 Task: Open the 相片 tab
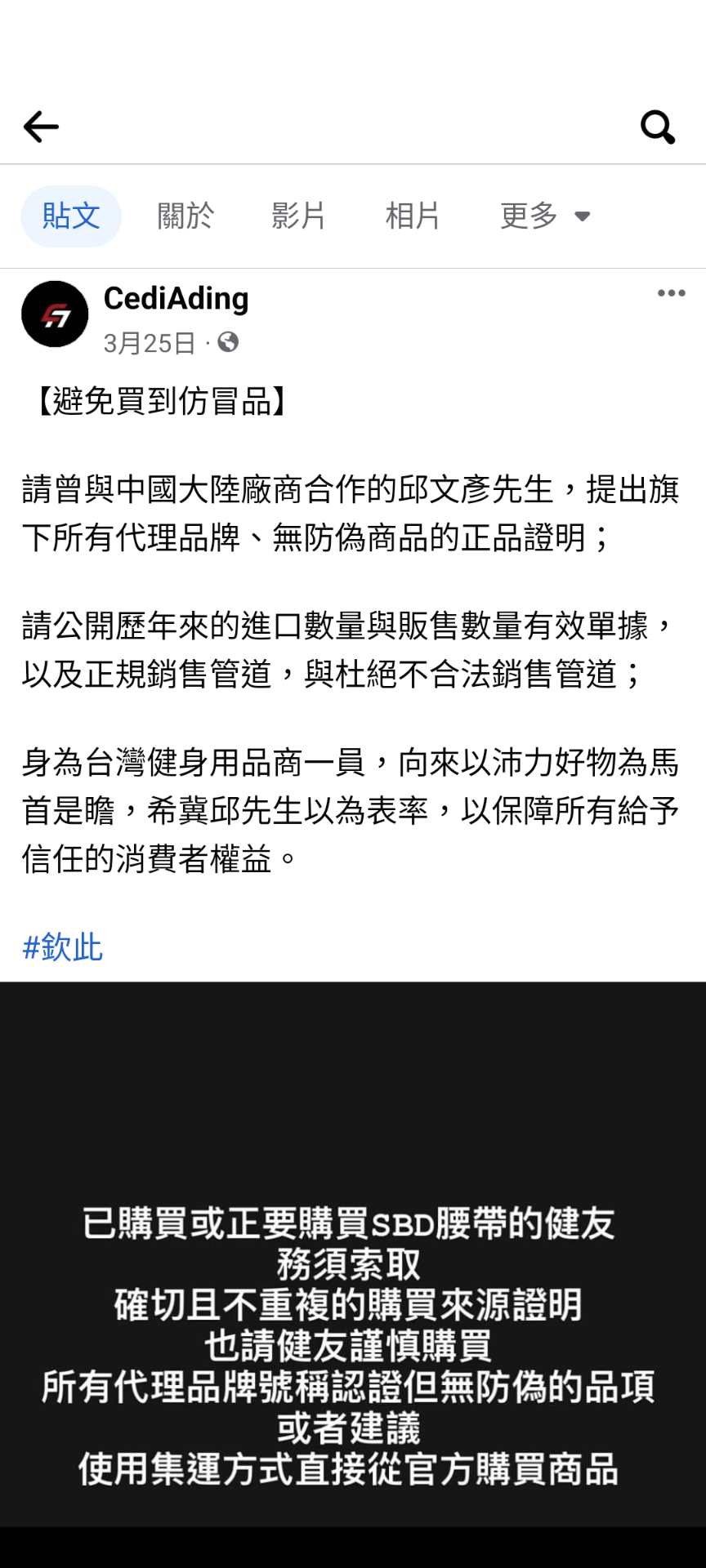coord(413,216)
